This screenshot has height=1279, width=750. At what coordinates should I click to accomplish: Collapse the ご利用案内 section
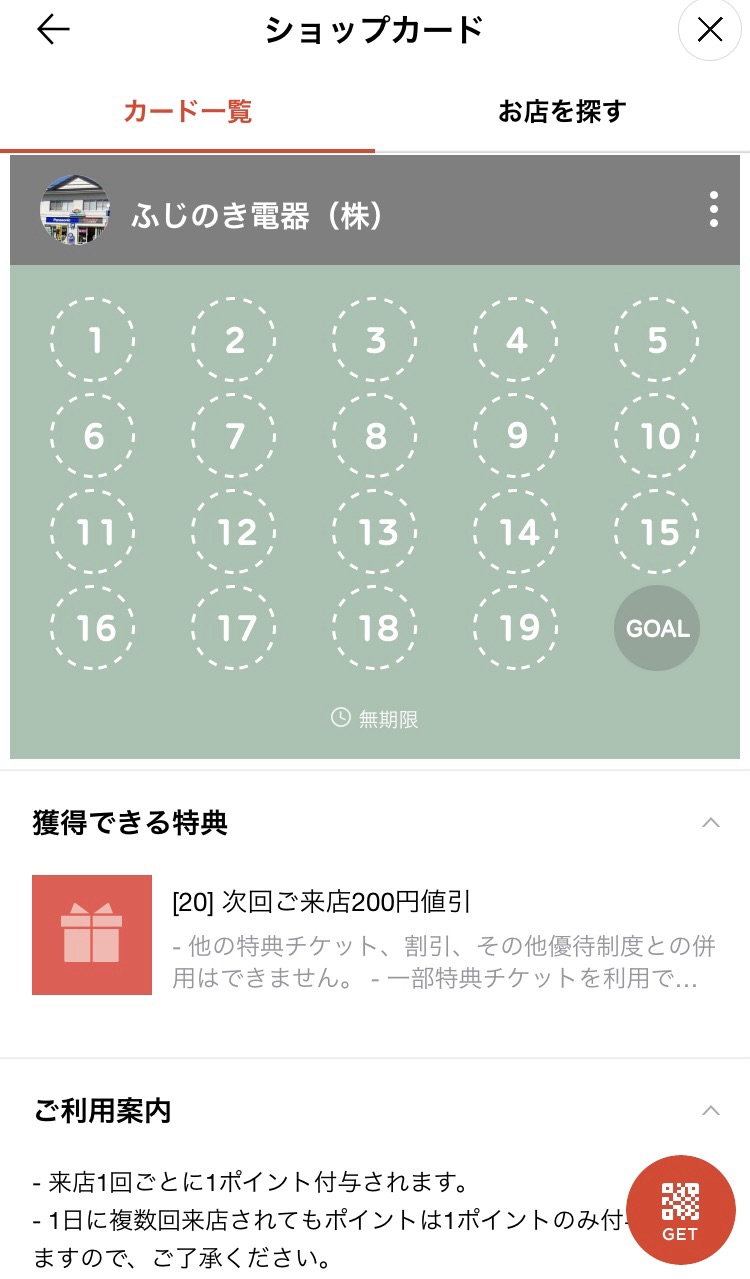[x=710, y=1110]
